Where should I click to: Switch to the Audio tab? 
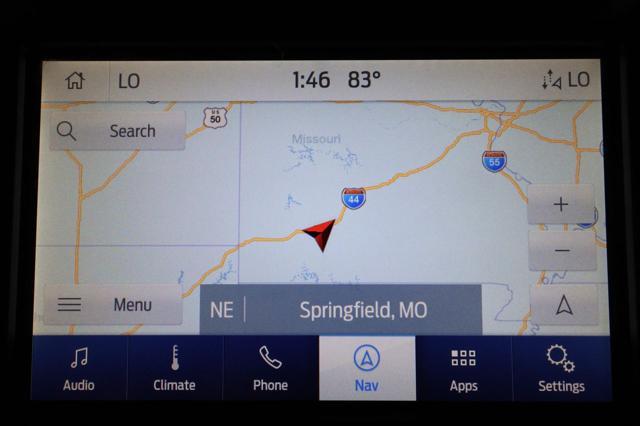pos(79,368)
